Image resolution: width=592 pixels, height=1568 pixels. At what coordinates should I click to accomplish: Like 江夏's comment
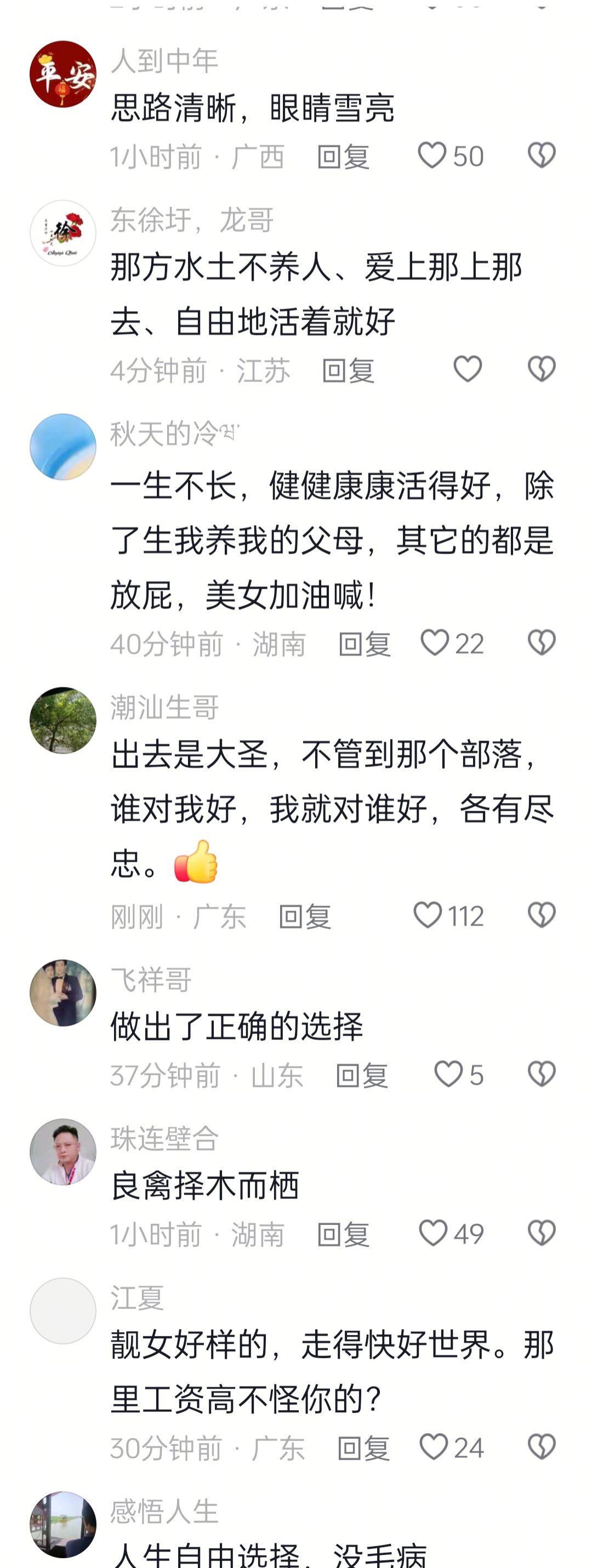(x=434, y=1447)
